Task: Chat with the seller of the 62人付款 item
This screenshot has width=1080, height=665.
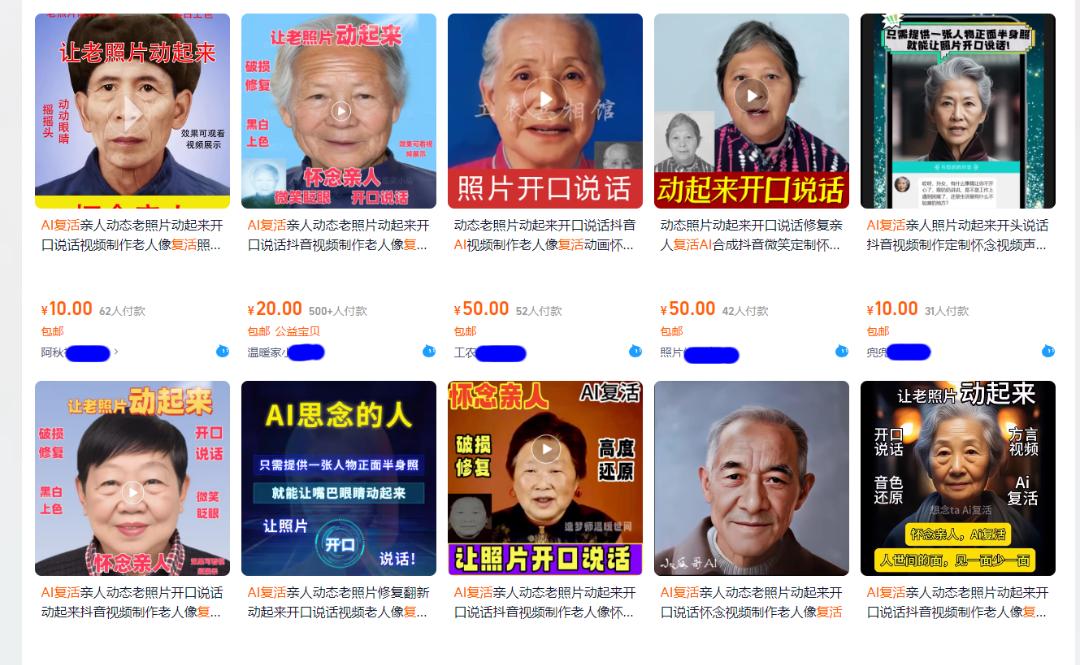Action: (x=222, y=351)
